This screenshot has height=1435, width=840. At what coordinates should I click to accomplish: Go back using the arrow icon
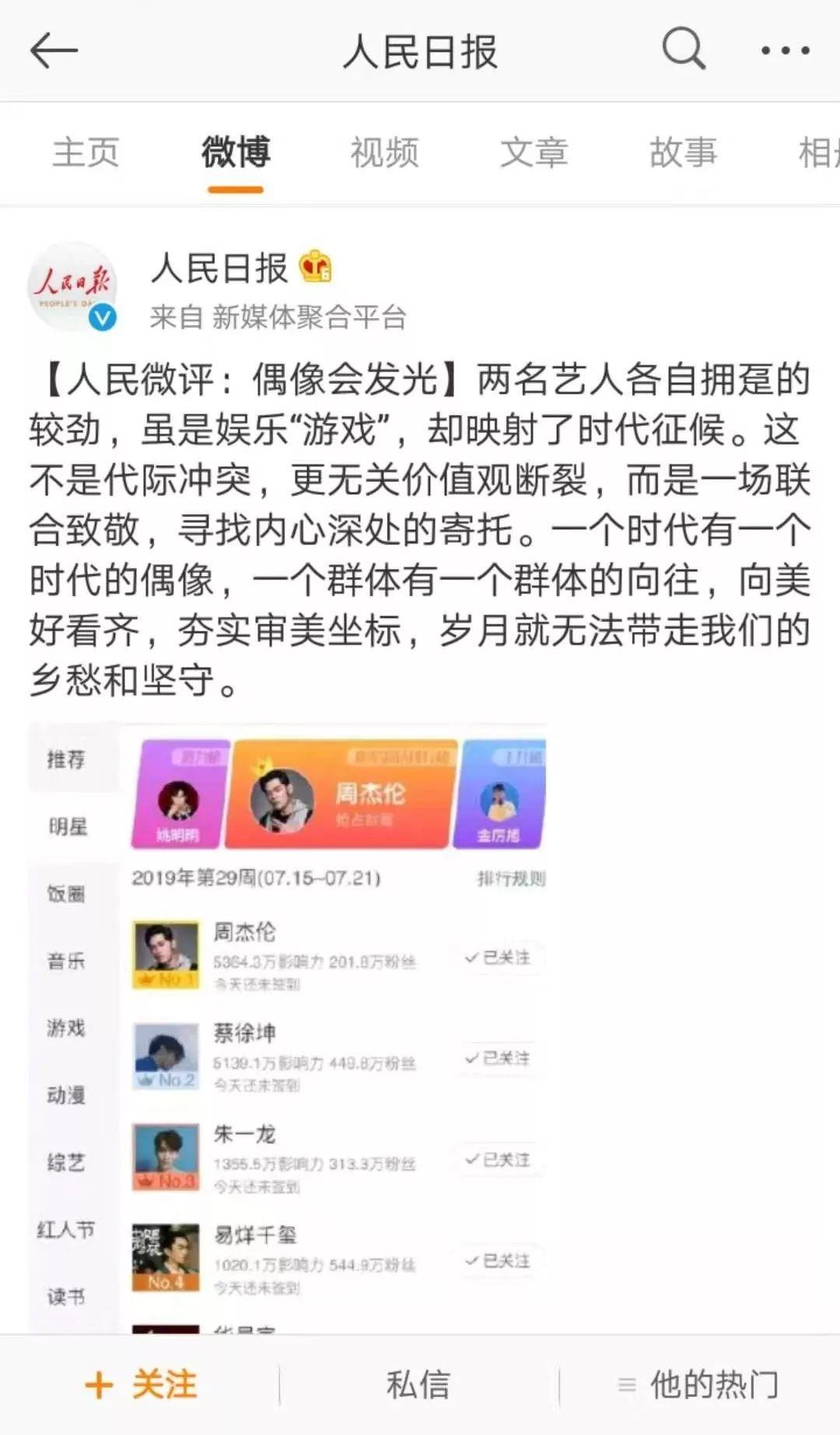(x=54, y=51)
